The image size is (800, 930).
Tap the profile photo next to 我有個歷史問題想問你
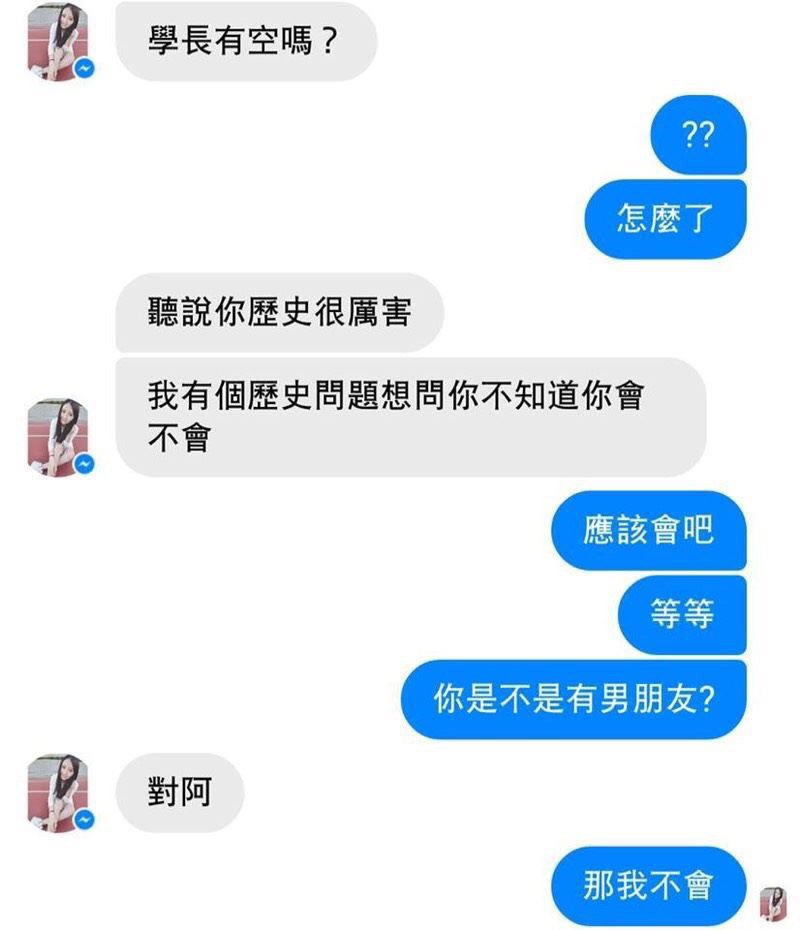[x=58, y=436]
